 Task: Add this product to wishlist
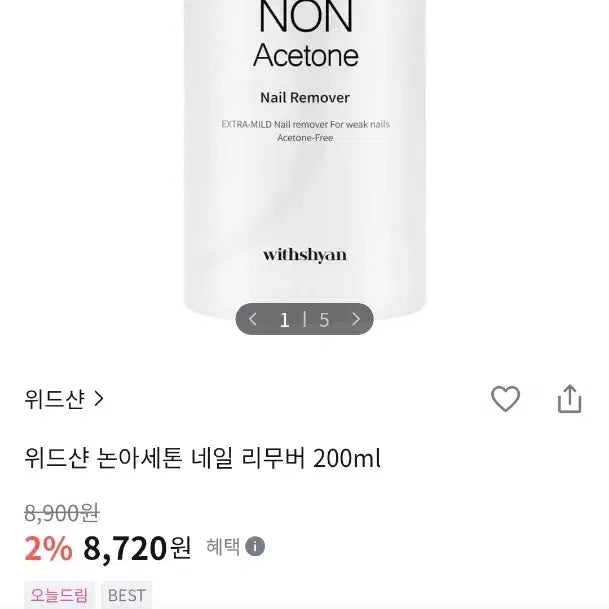[x=505, y=399]
